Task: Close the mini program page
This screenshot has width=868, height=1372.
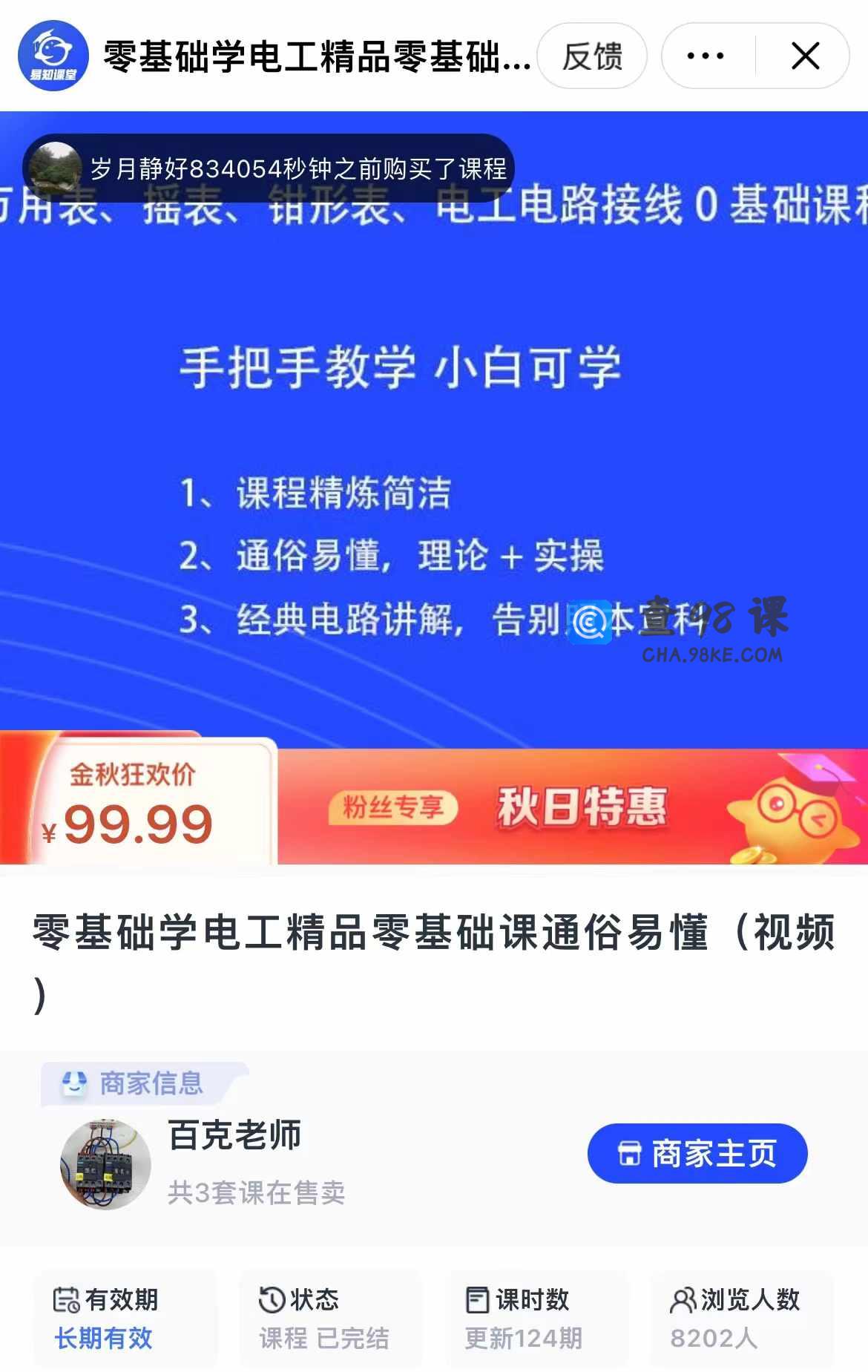Action: click(805, 56)
